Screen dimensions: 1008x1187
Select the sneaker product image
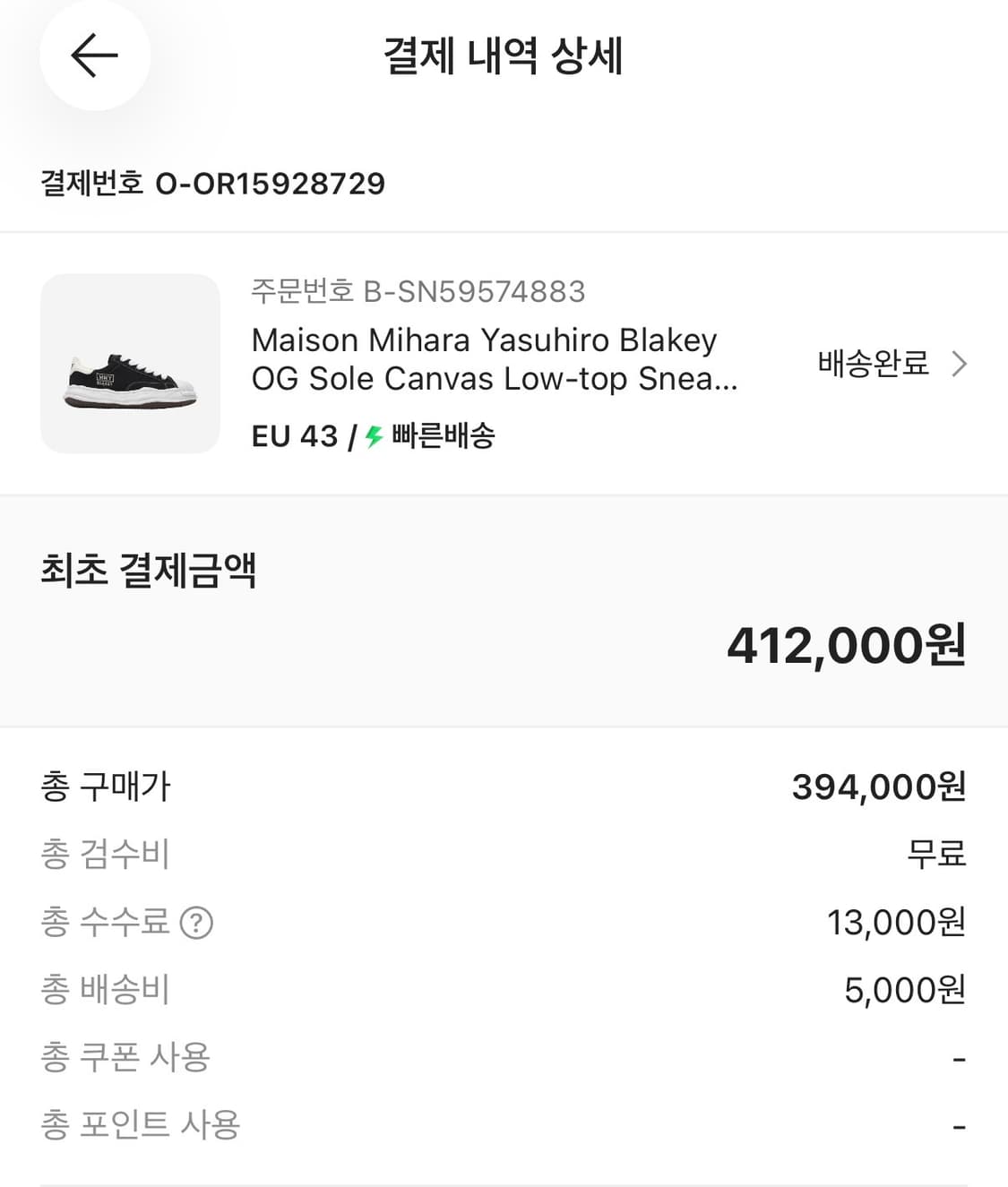(x=128, y=364)
